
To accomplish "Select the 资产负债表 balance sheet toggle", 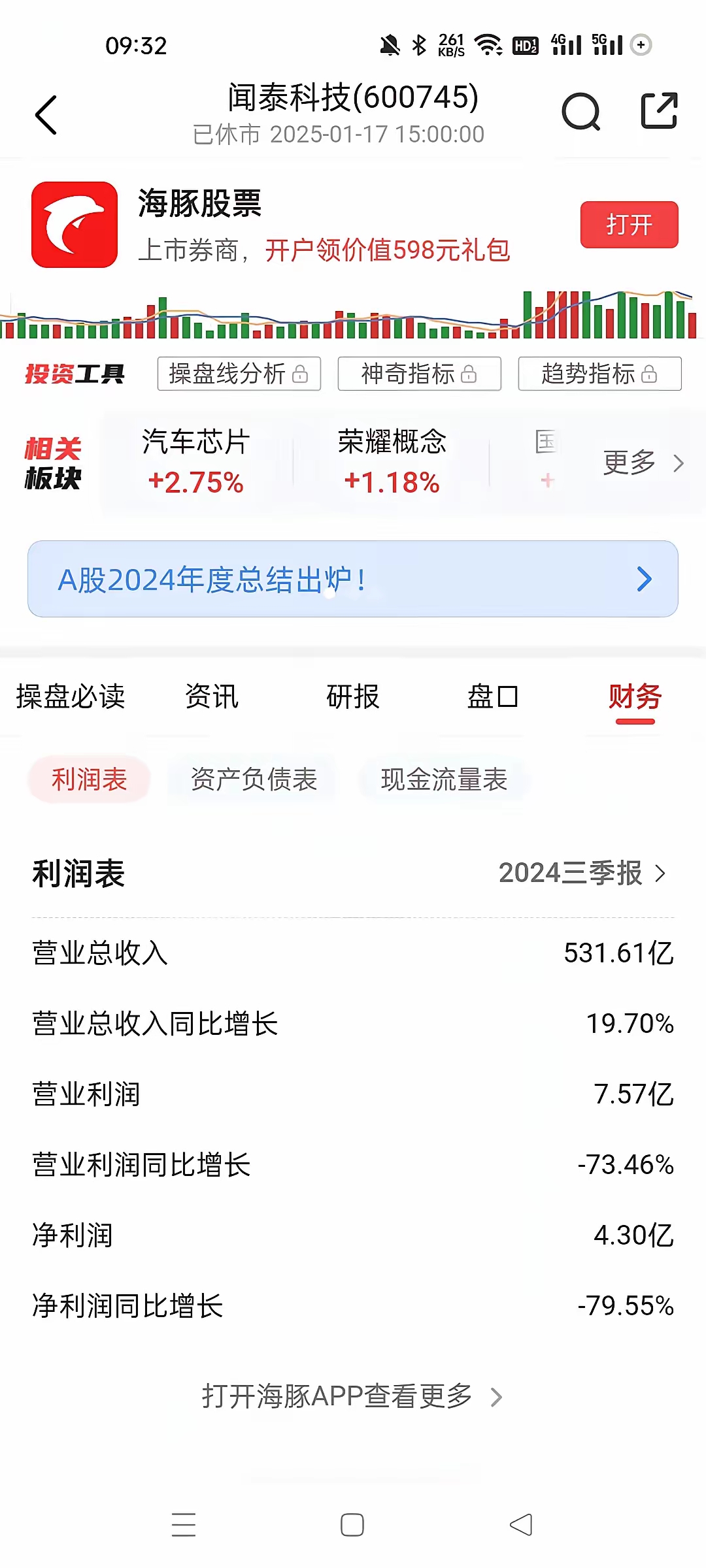I will (x=254, y=779).
